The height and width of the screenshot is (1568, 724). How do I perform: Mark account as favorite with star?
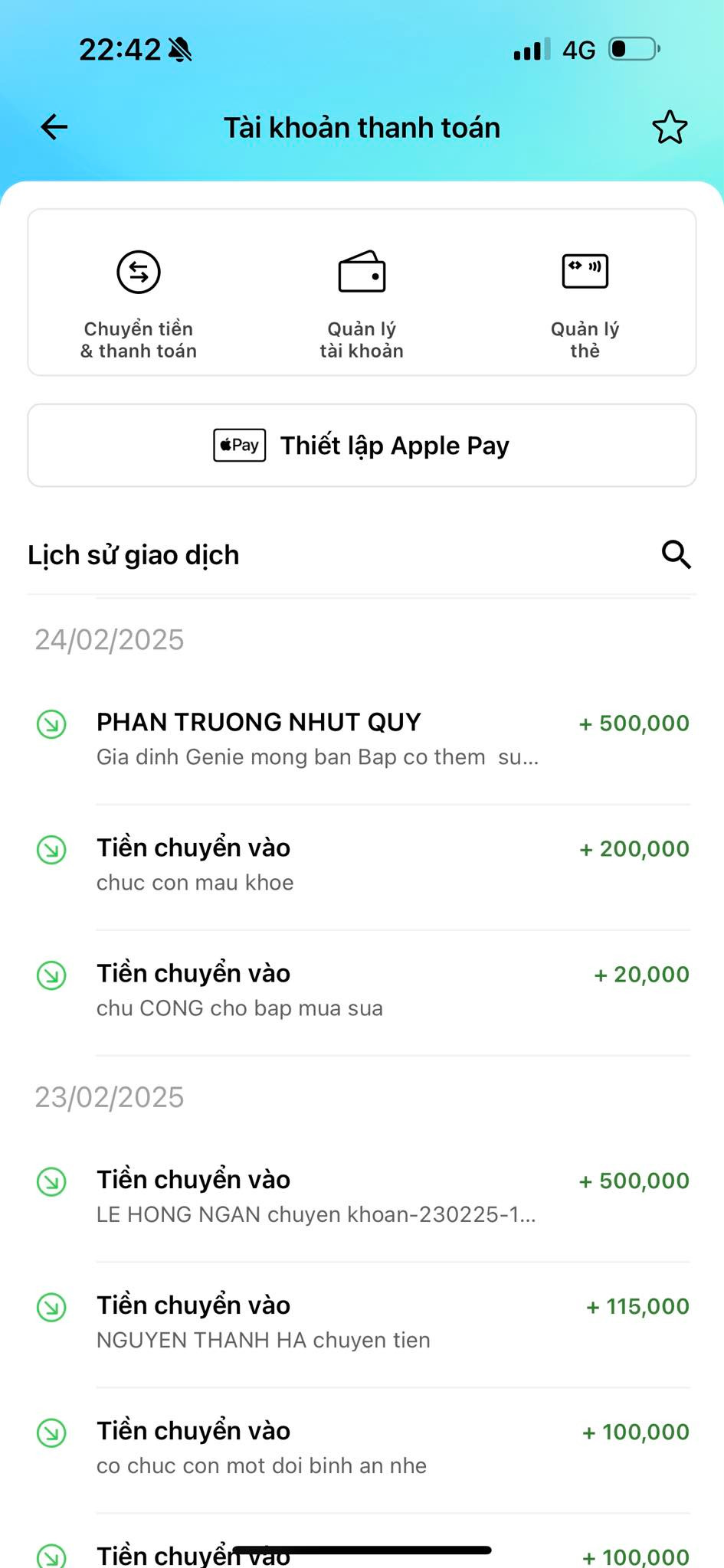pos(670,127)
